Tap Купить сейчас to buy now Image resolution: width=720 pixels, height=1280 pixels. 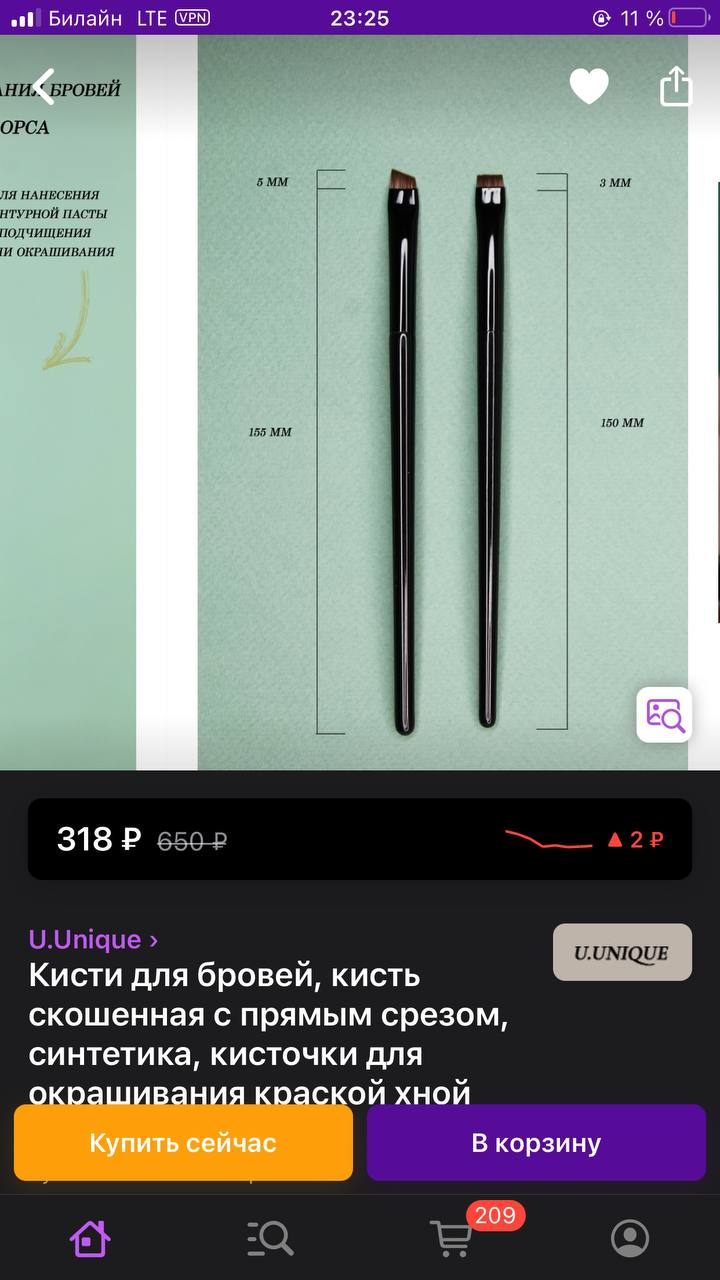point(183,1143)
